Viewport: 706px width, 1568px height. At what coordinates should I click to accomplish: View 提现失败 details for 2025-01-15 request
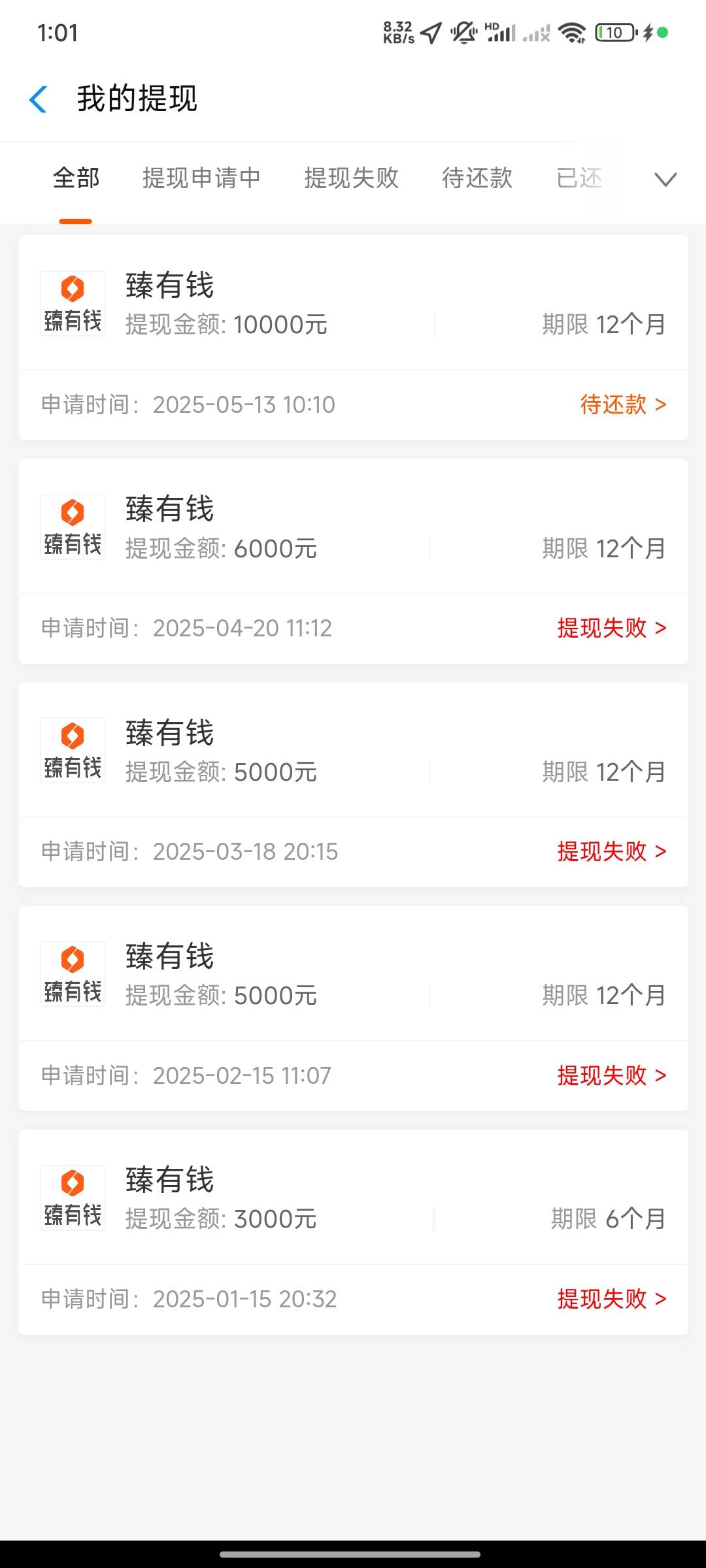pyautogui.click(x=612, y=1299)
